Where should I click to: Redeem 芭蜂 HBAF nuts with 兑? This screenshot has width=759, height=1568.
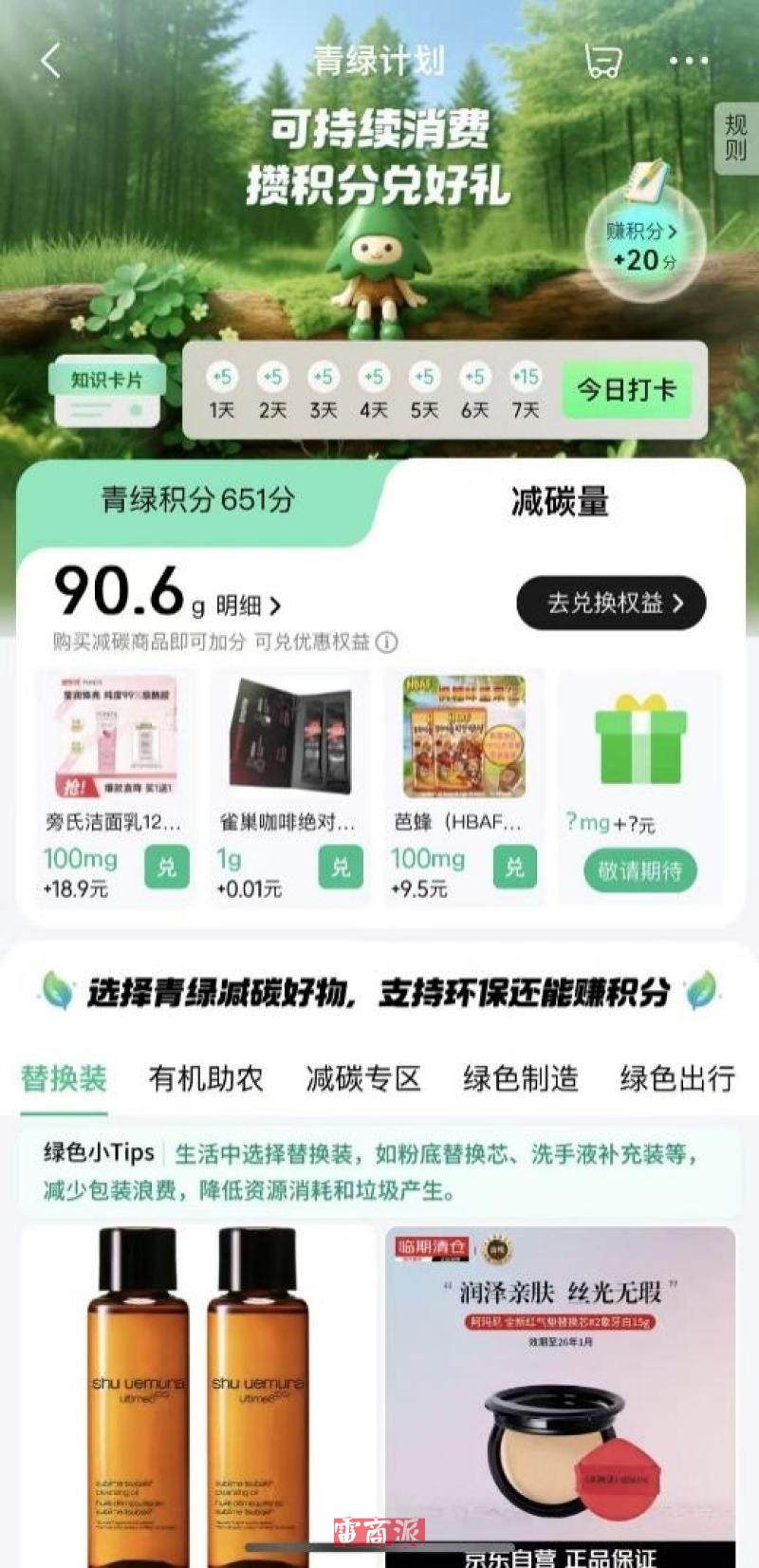514,868
